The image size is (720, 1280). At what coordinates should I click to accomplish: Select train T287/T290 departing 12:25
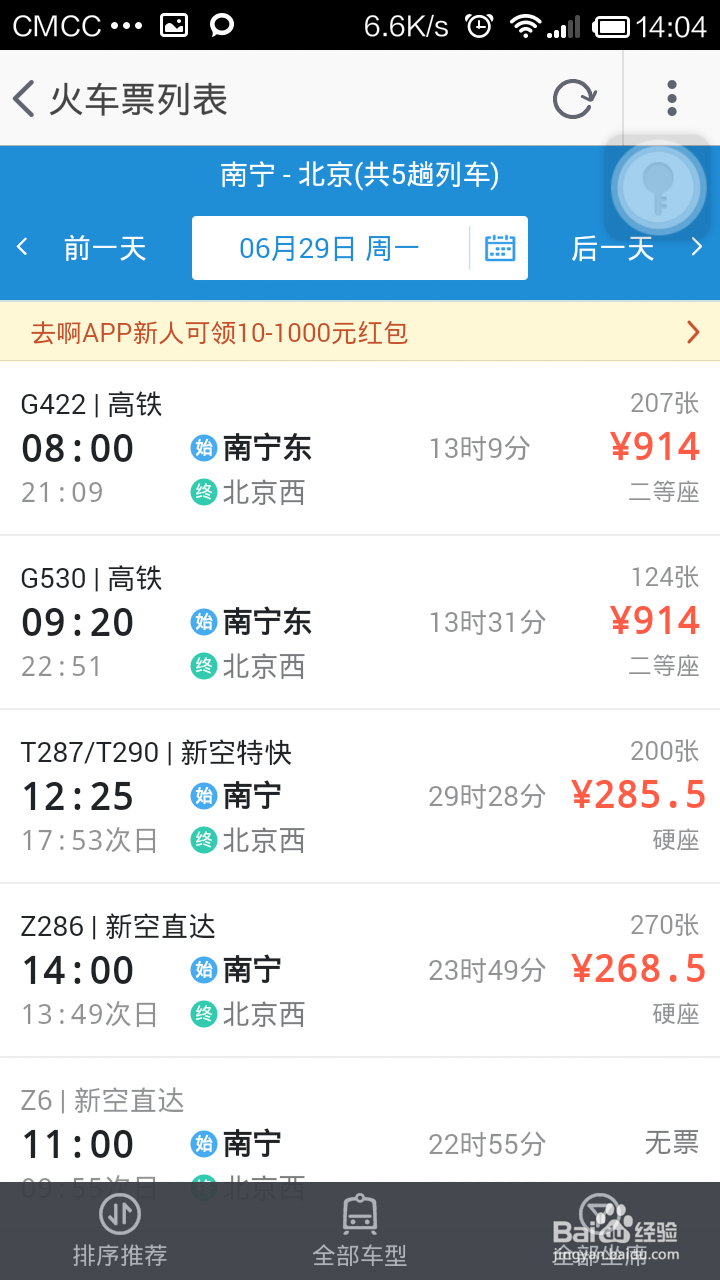click(360, 796)
